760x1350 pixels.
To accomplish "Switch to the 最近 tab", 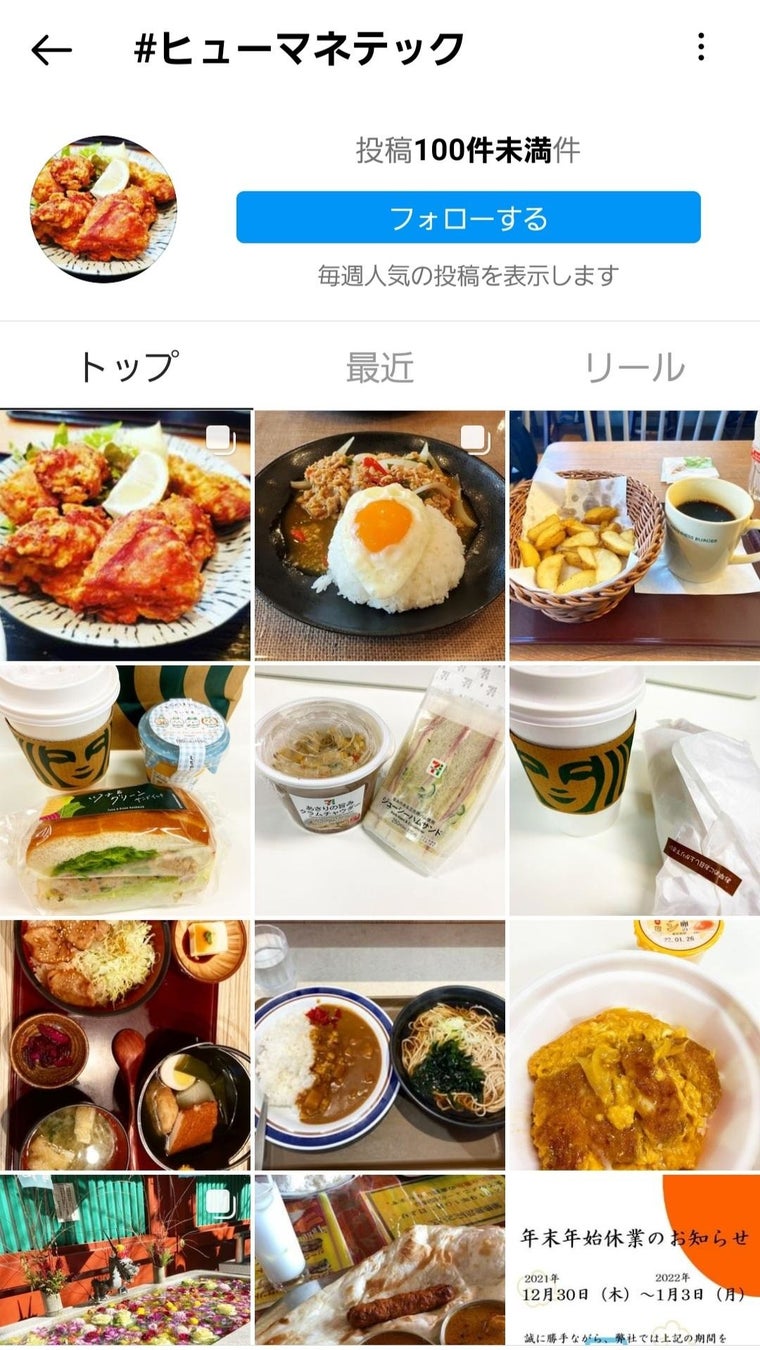I will tap(380, 367).
